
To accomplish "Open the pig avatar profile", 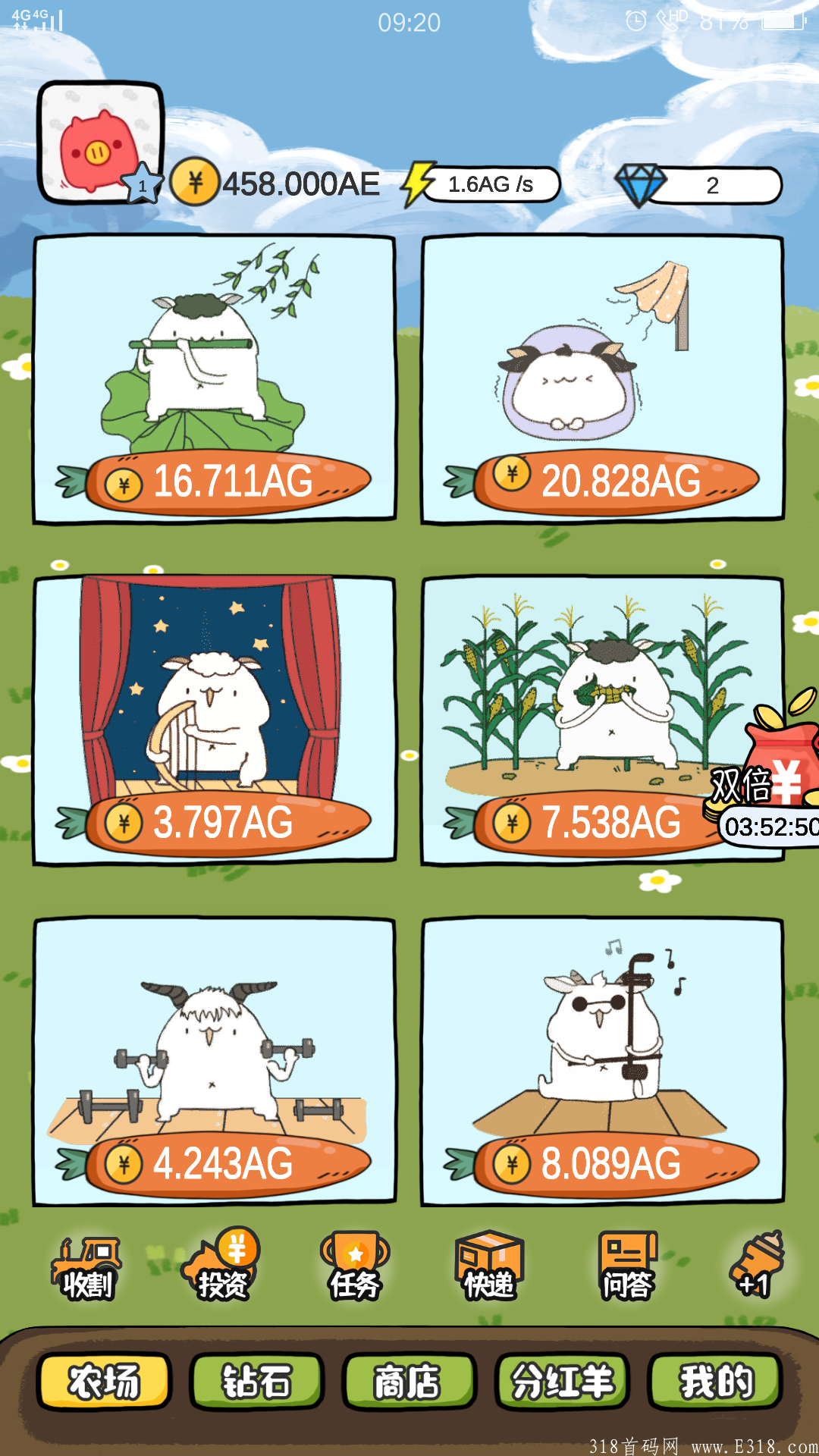I will pos(101,143).
